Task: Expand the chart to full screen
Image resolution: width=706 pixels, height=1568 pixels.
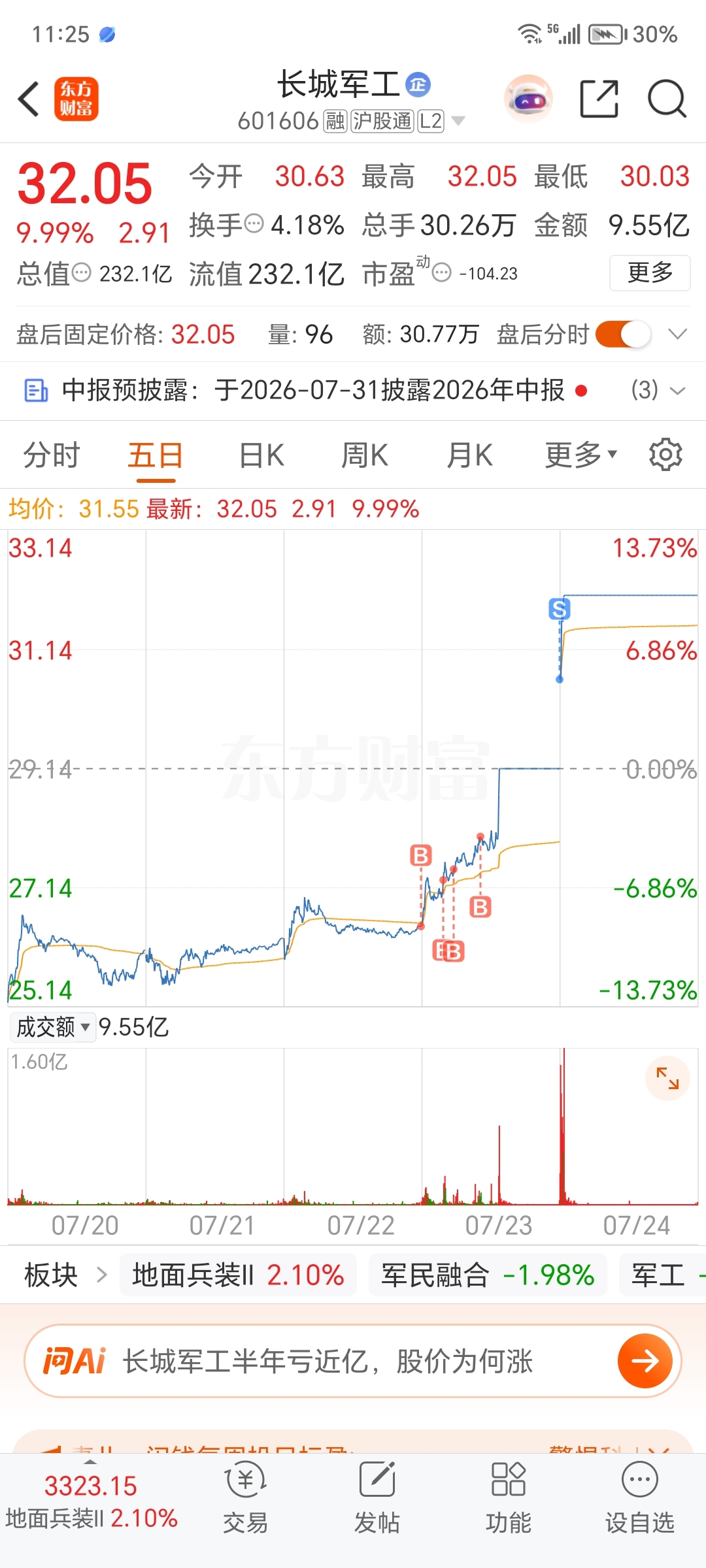Action: tap(667, 1078)
